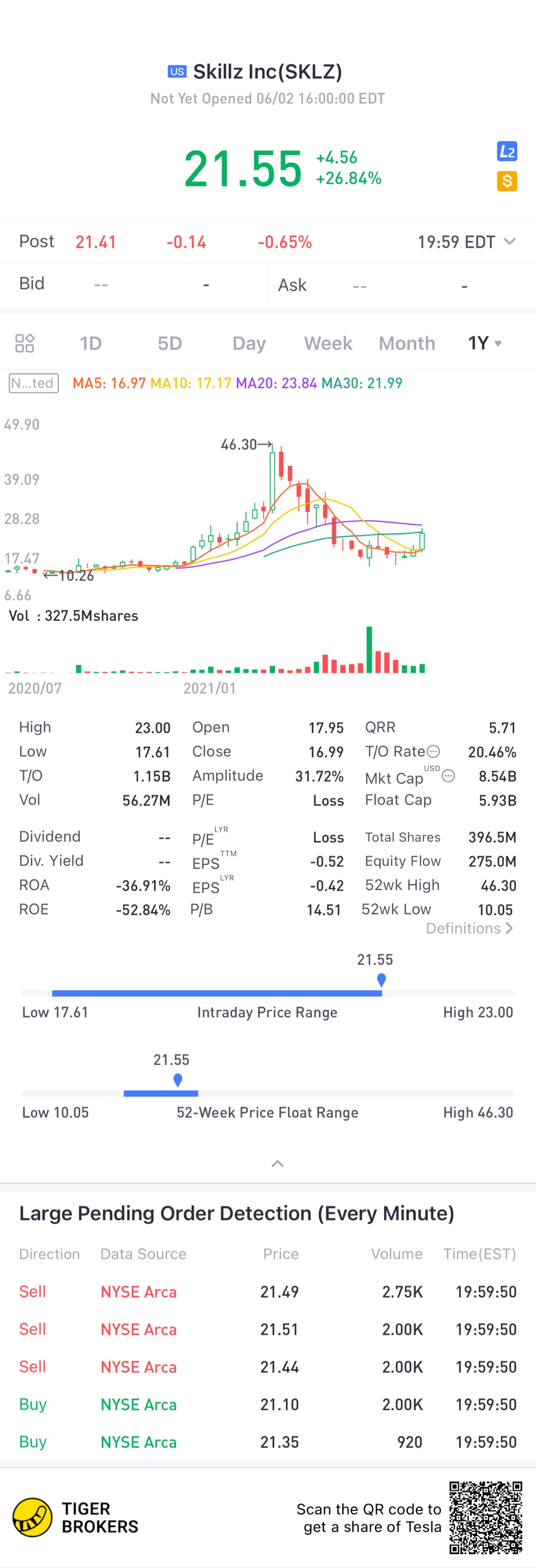Switch to the 5D chart tab
Viewport: 536px width, 1568px height.
point(170,344)
